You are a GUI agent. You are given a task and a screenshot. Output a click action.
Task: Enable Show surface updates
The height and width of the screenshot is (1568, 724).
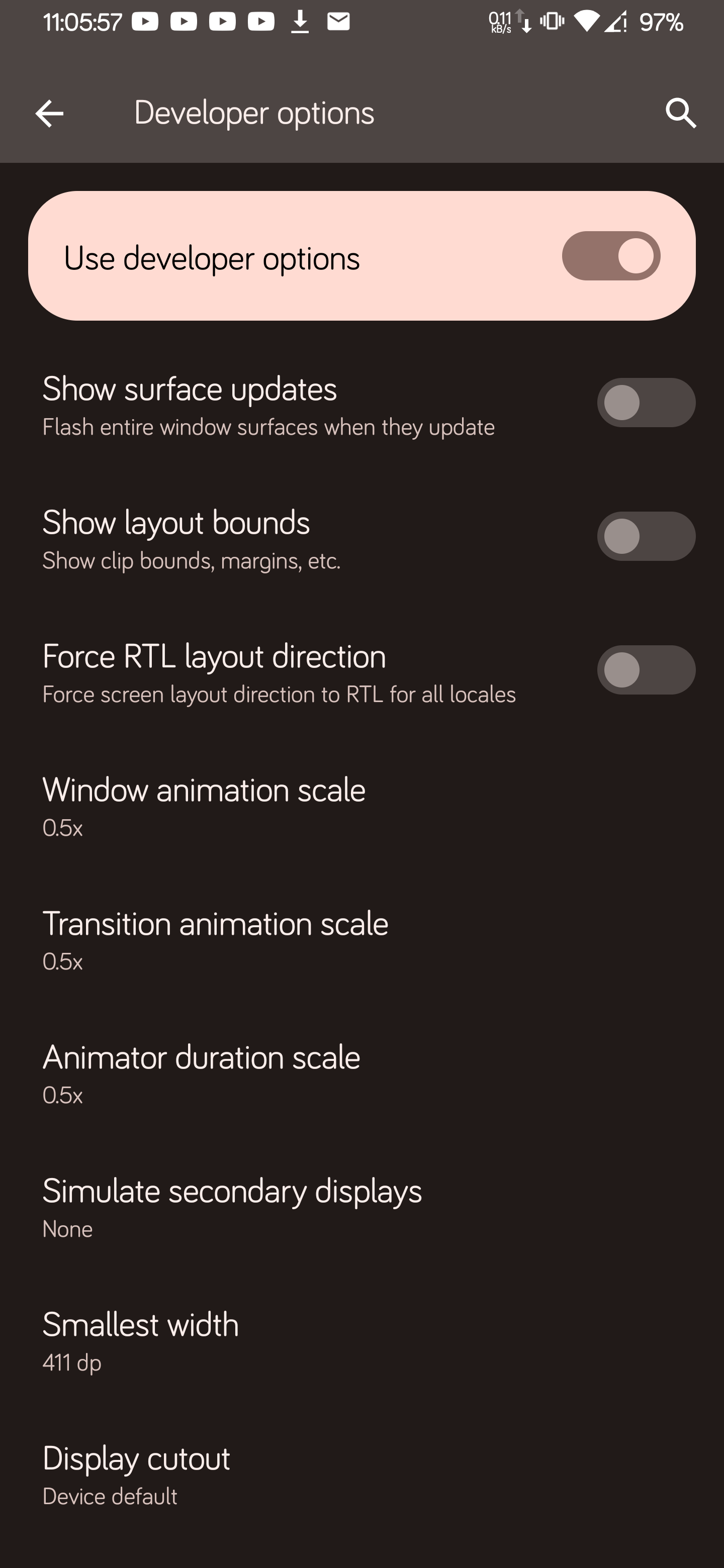click(646, 403)
